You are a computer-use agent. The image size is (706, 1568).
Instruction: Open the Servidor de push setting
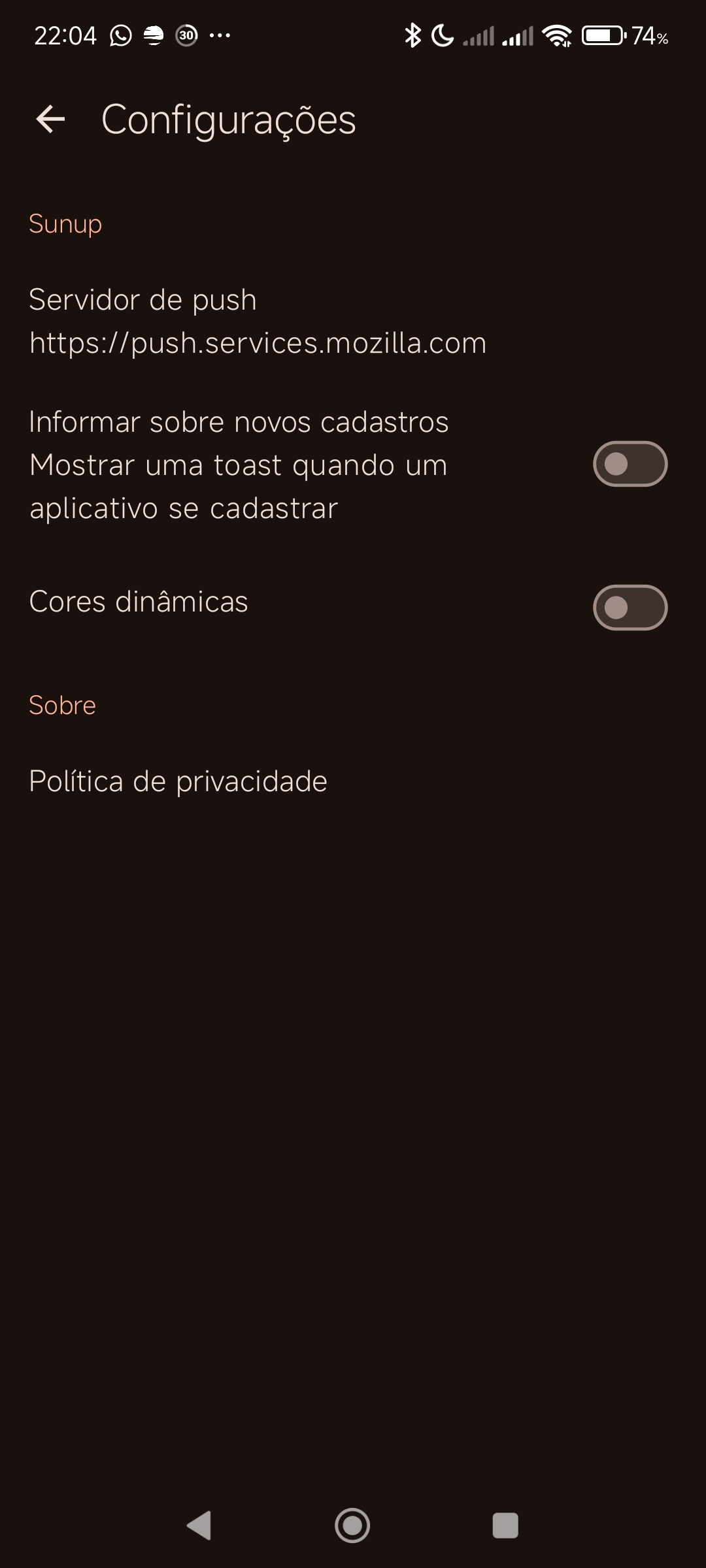point(258,321)
